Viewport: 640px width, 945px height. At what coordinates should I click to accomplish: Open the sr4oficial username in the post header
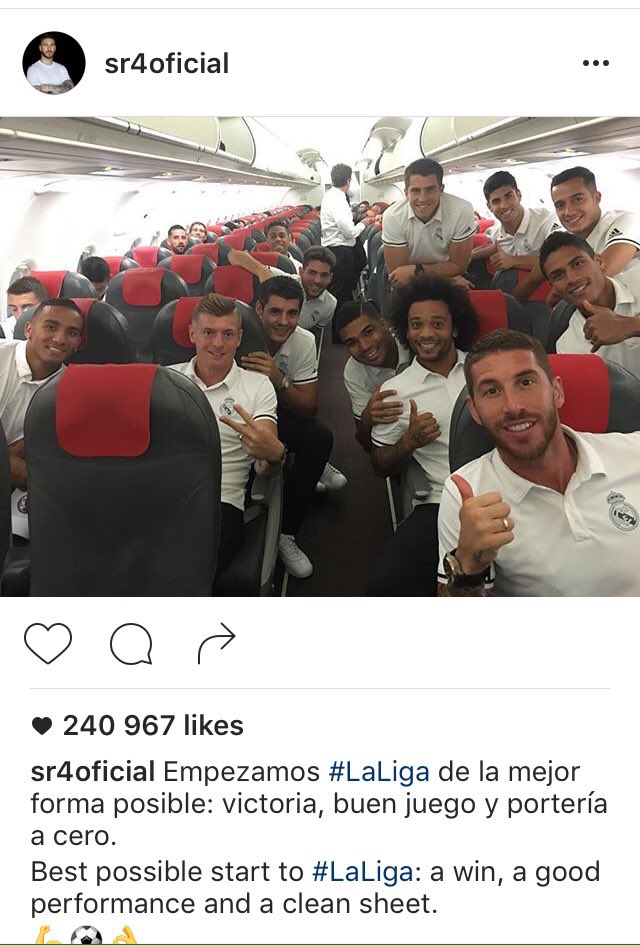[x=167, y=64]
